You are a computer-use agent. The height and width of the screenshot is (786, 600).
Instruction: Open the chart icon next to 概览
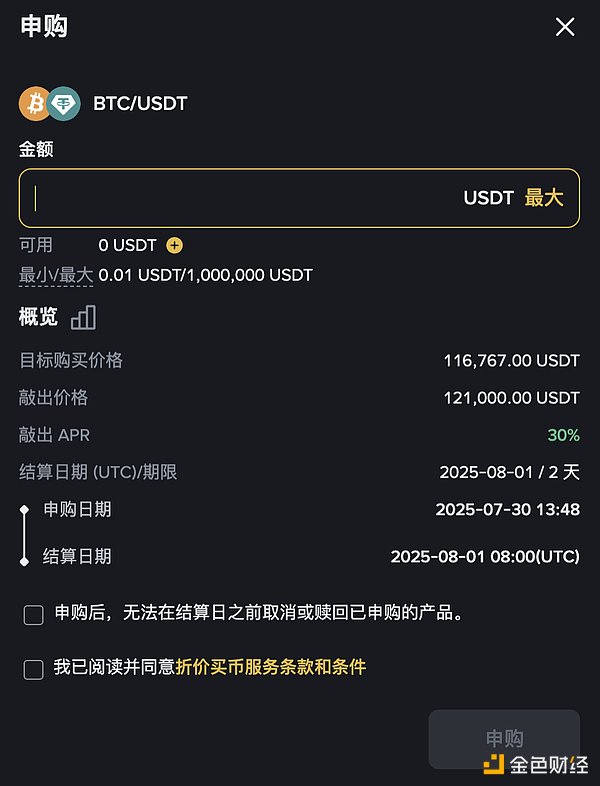pos(83,318)
